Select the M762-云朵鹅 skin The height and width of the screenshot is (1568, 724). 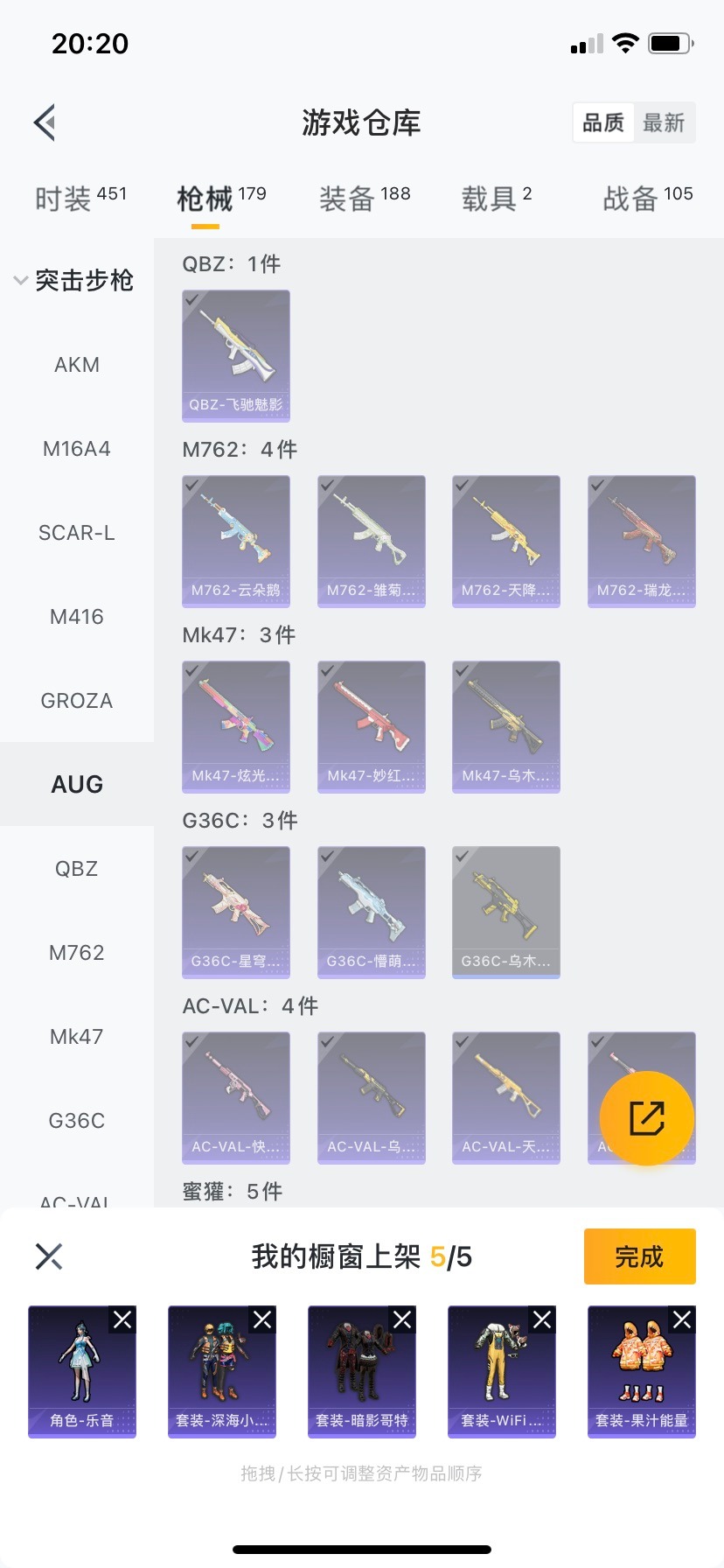pyautogui.click(x=236, y=542)
